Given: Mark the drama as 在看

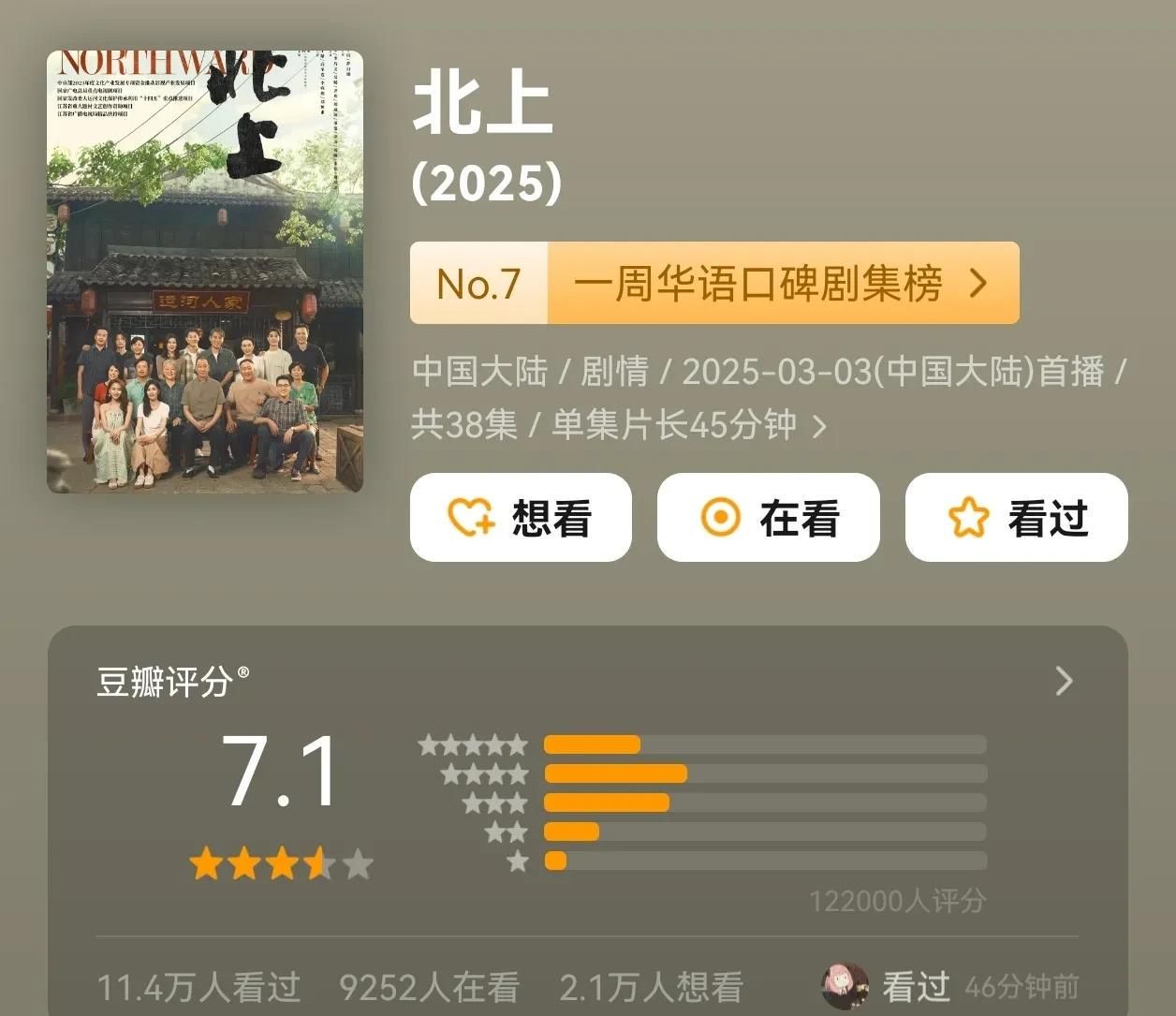Looking at the screenshot, I should (x=768, y=518).
